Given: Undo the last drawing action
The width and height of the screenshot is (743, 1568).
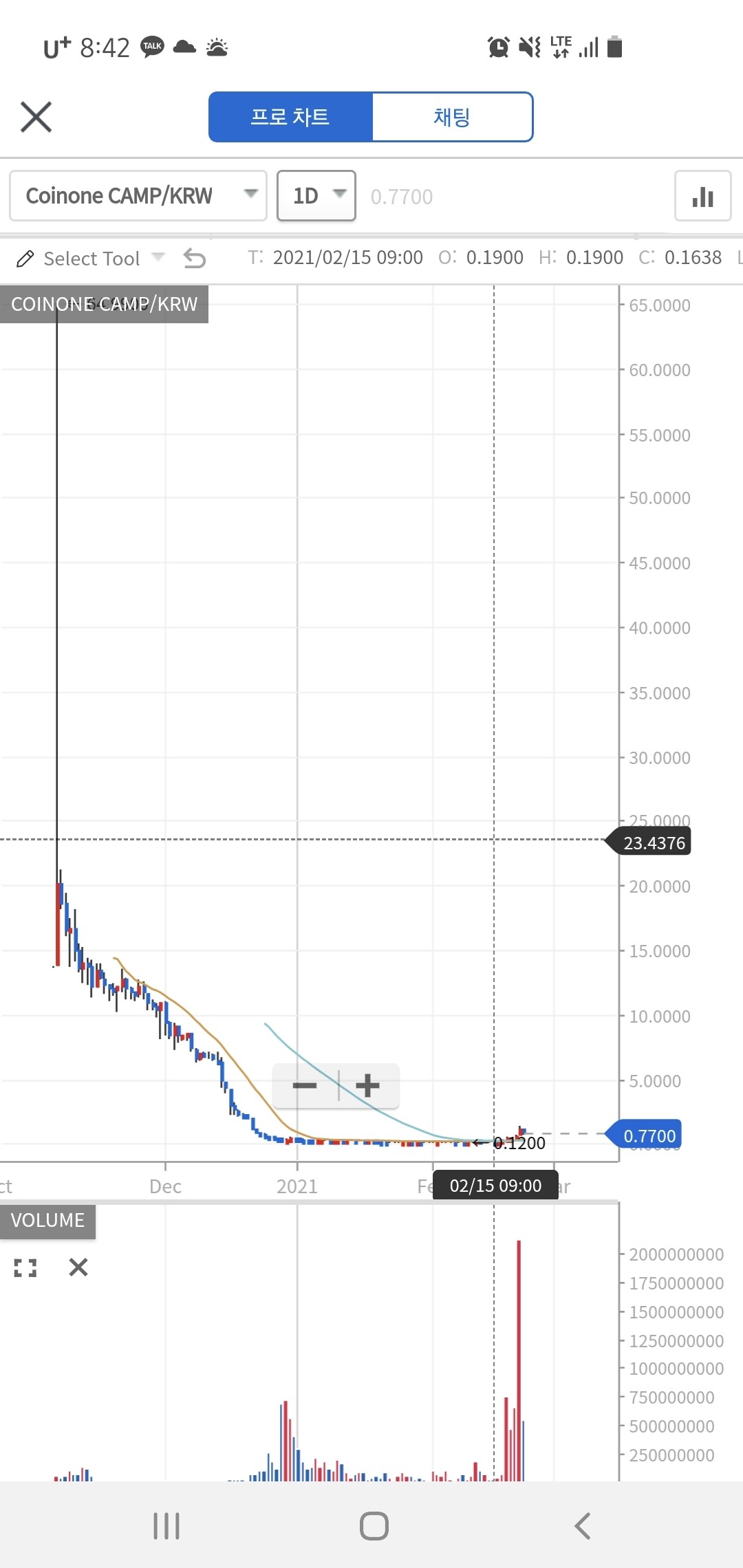Looking at the screenshot, I should [x=195, y=259].
